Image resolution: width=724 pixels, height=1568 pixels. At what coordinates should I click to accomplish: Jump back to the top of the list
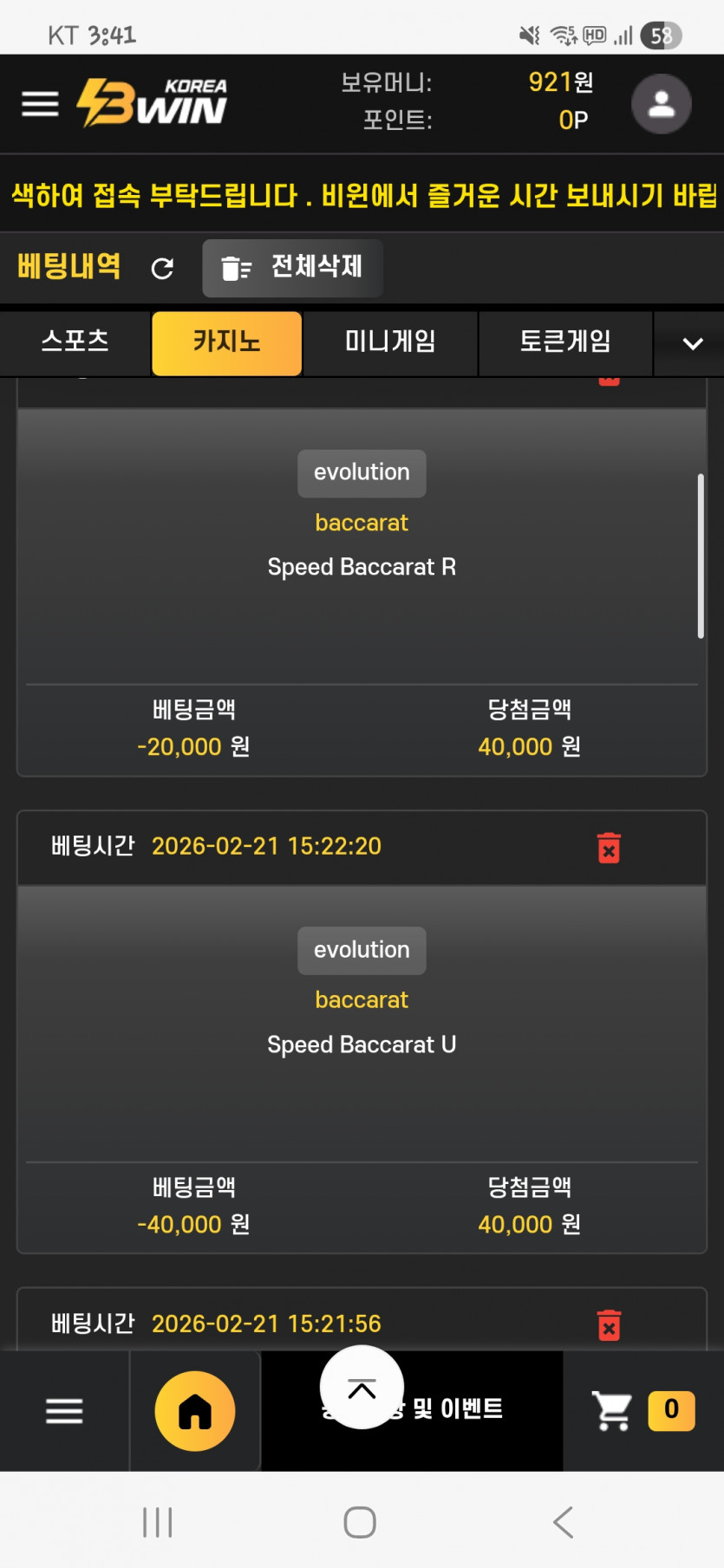[362, 1387]
